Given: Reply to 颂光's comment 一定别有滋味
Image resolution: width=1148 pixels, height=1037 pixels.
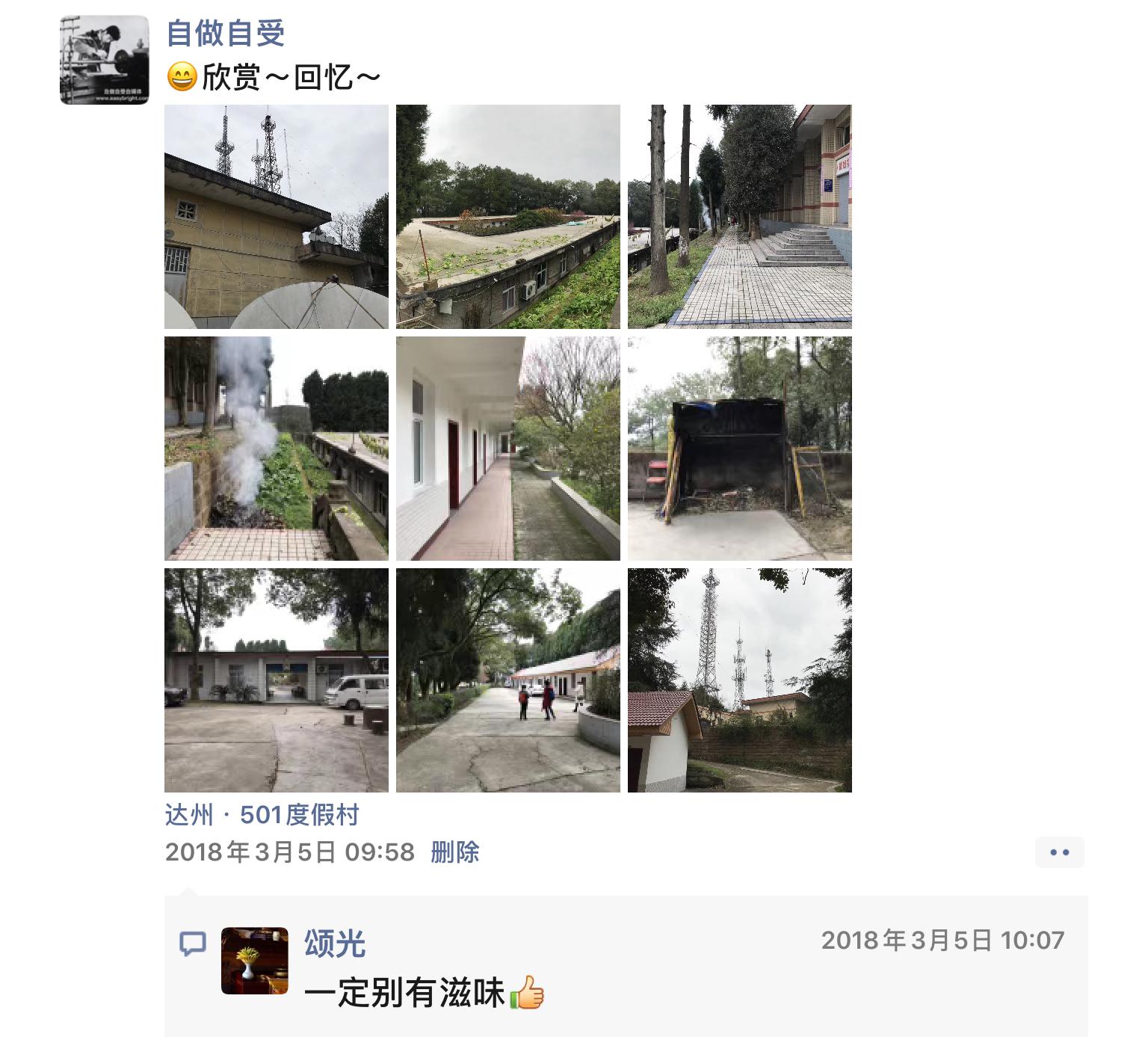Looking at the screenshot, I should [405, 994].
